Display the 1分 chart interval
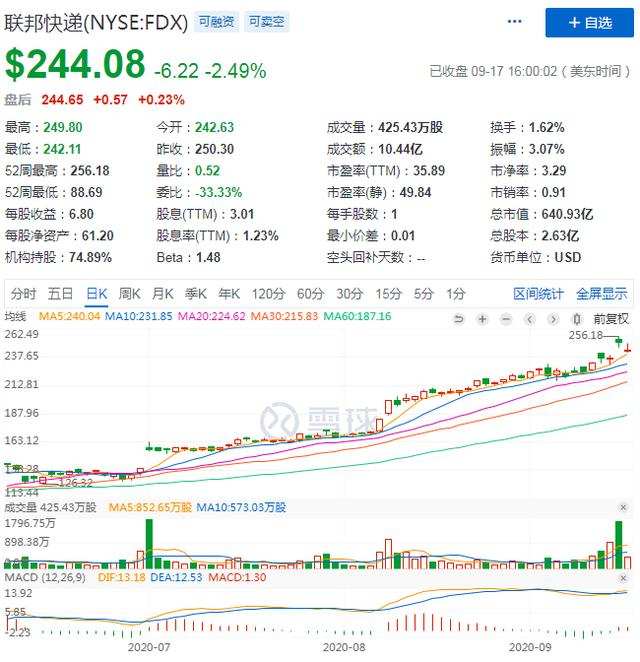 point(456,294)
